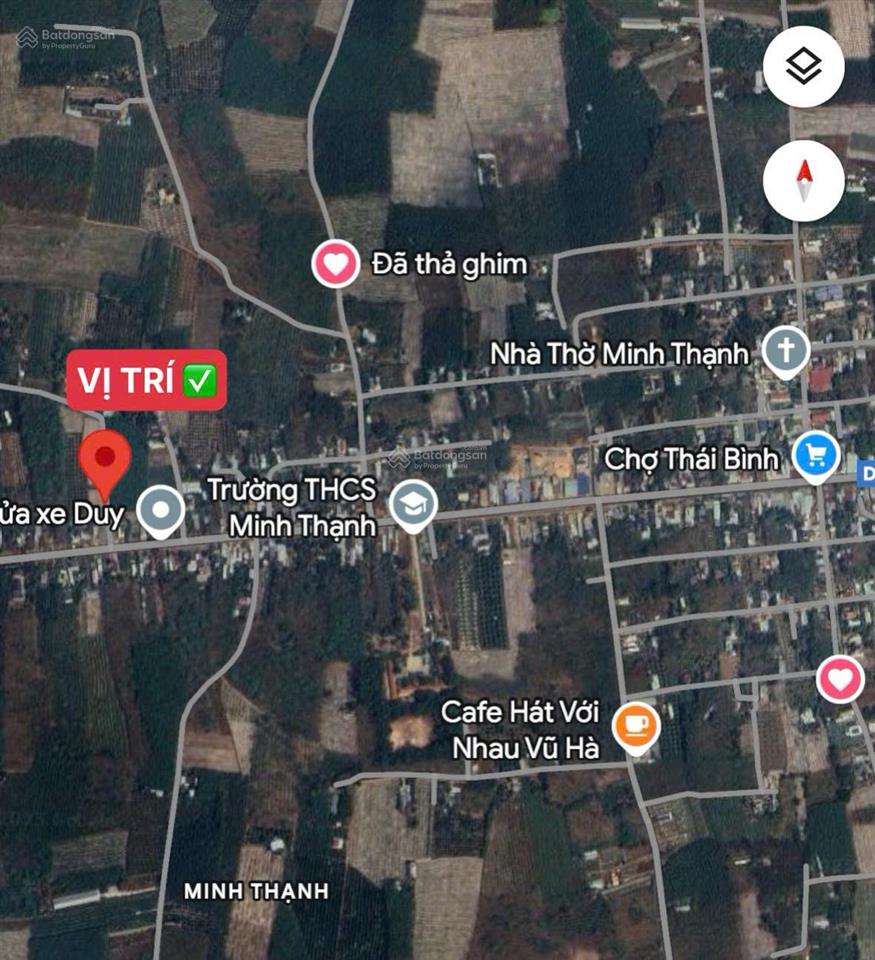The image size is (875, 960).
Task: Select the Cafe Hát Với Nhau Vũ Hà marker
Action: pyautogui.click(x=635, y=727)
